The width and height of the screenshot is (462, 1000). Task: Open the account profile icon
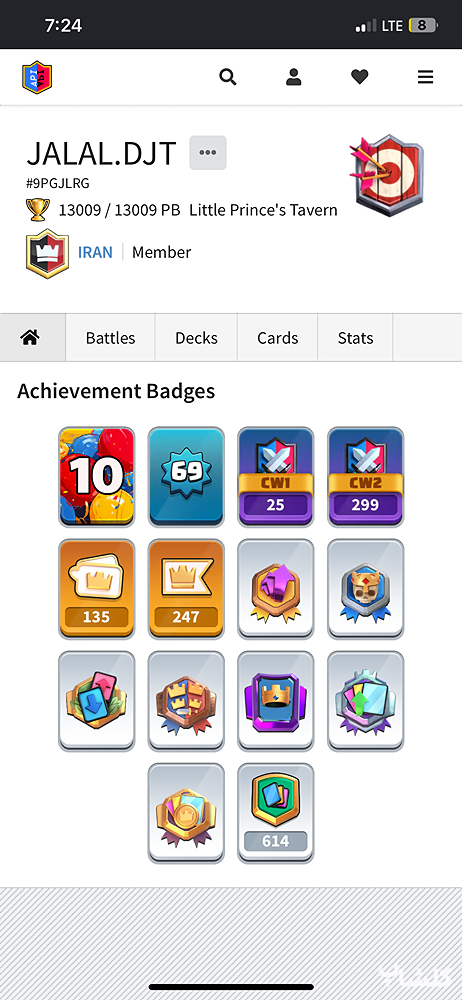tap(294, 77)
